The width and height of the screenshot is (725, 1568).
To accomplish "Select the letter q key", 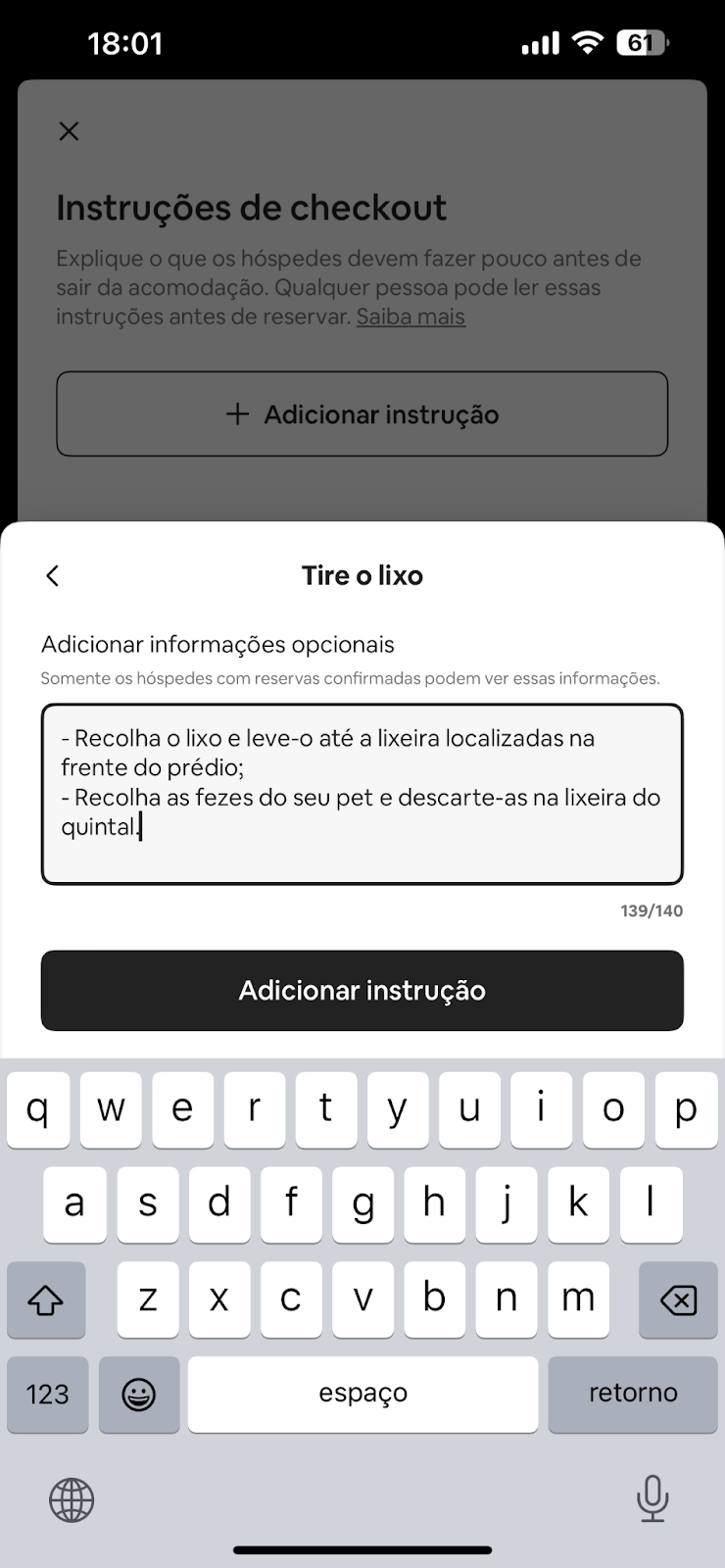I will click(37, 1109).
